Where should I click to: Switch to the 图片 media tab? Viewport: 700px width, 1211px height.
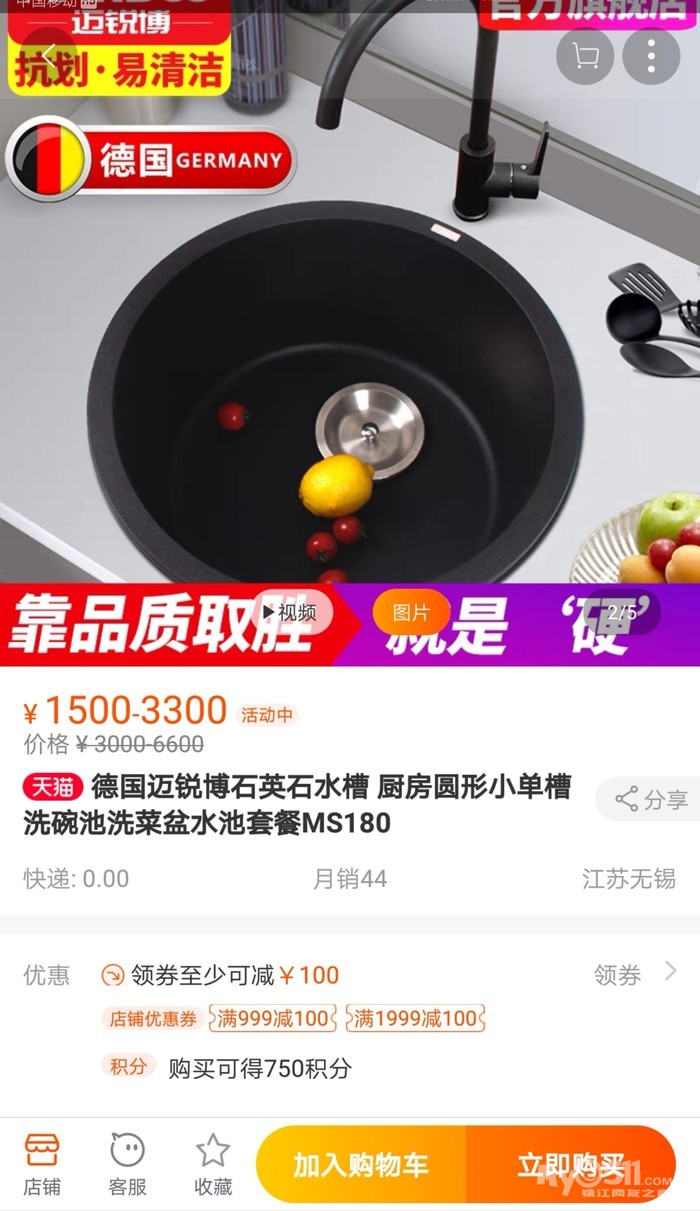pos(411,612)
